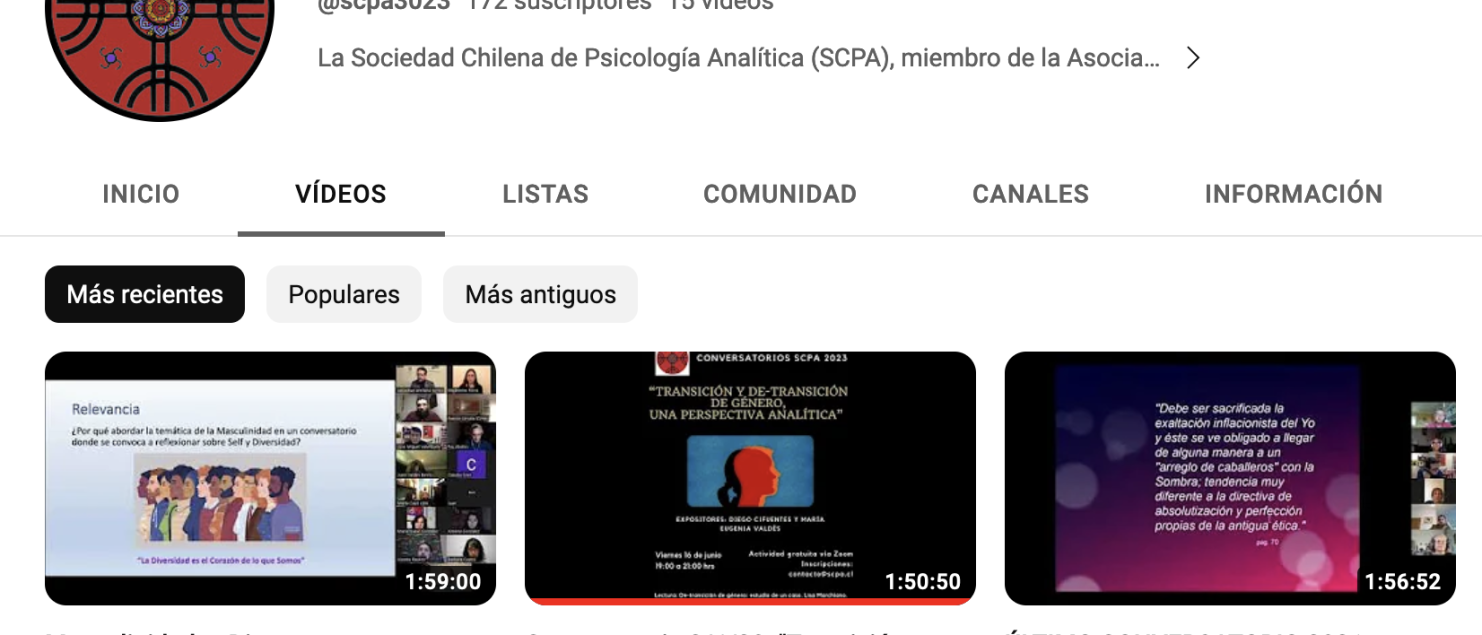Screen dimensions: 1482x635
Task: Filter by Más antiguos chip
Action: click(x=540, y=294)
